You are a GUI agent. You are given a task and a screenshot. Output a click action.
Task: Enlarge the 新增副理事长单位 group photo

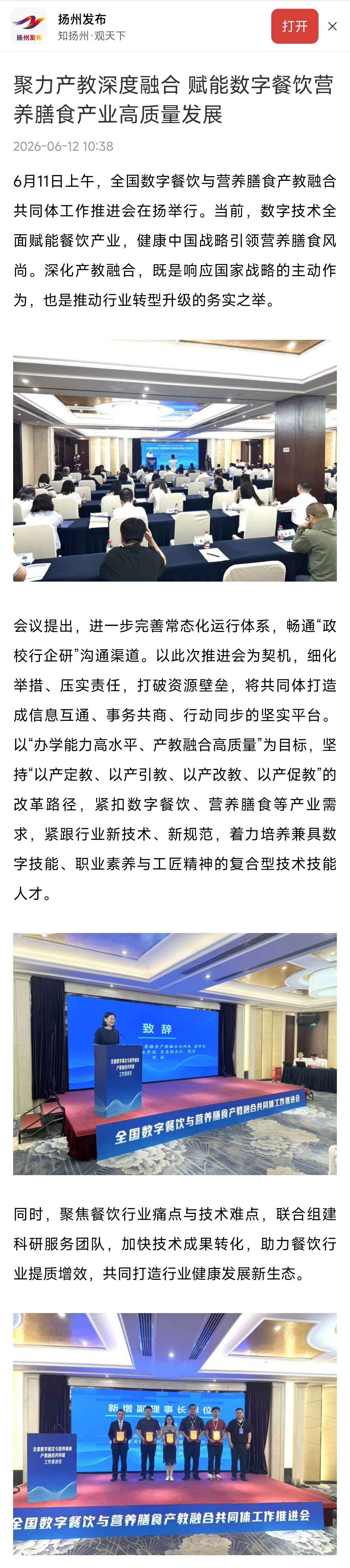[175, 1434]
